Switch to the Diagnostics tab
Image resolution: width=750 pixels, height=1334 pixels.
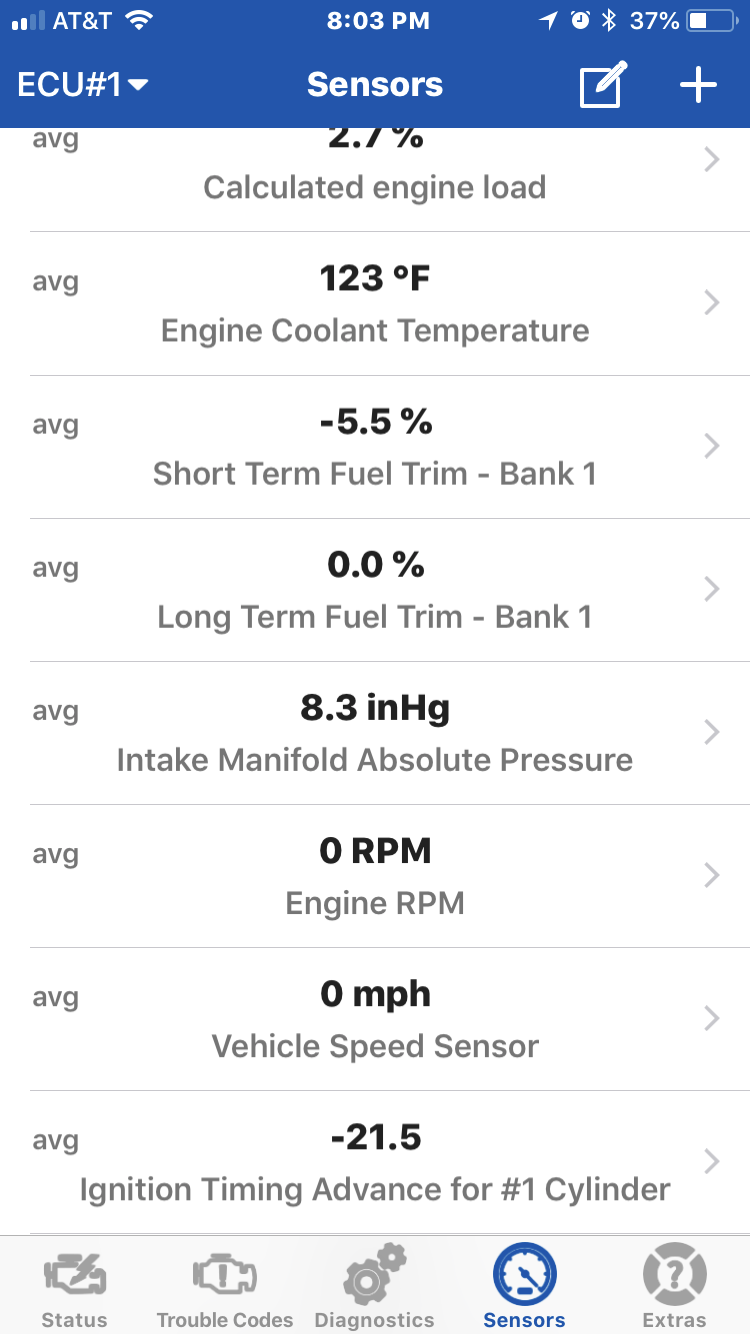375,1286
